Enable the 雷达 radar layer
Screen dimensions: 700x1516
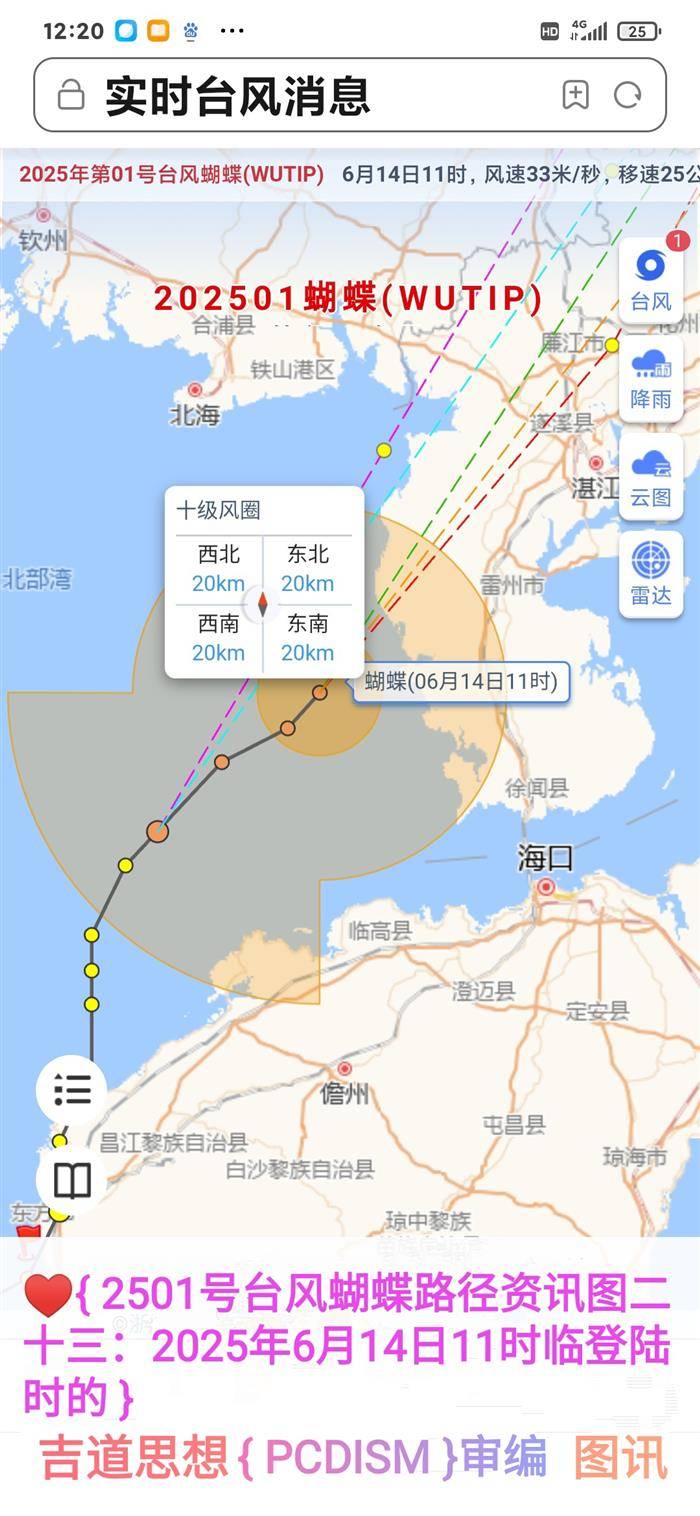(x=651, y=574)
